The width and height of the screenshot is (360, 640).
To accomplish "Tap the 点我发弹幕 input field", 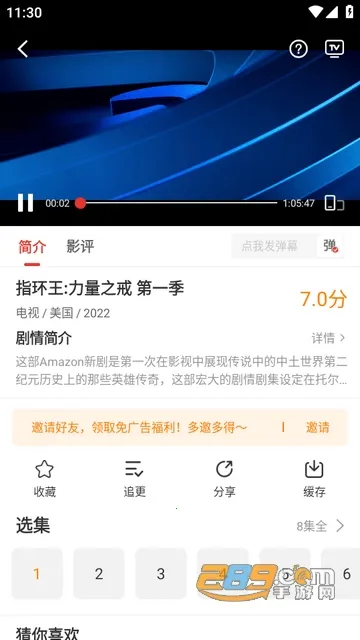I will [274, 246].
